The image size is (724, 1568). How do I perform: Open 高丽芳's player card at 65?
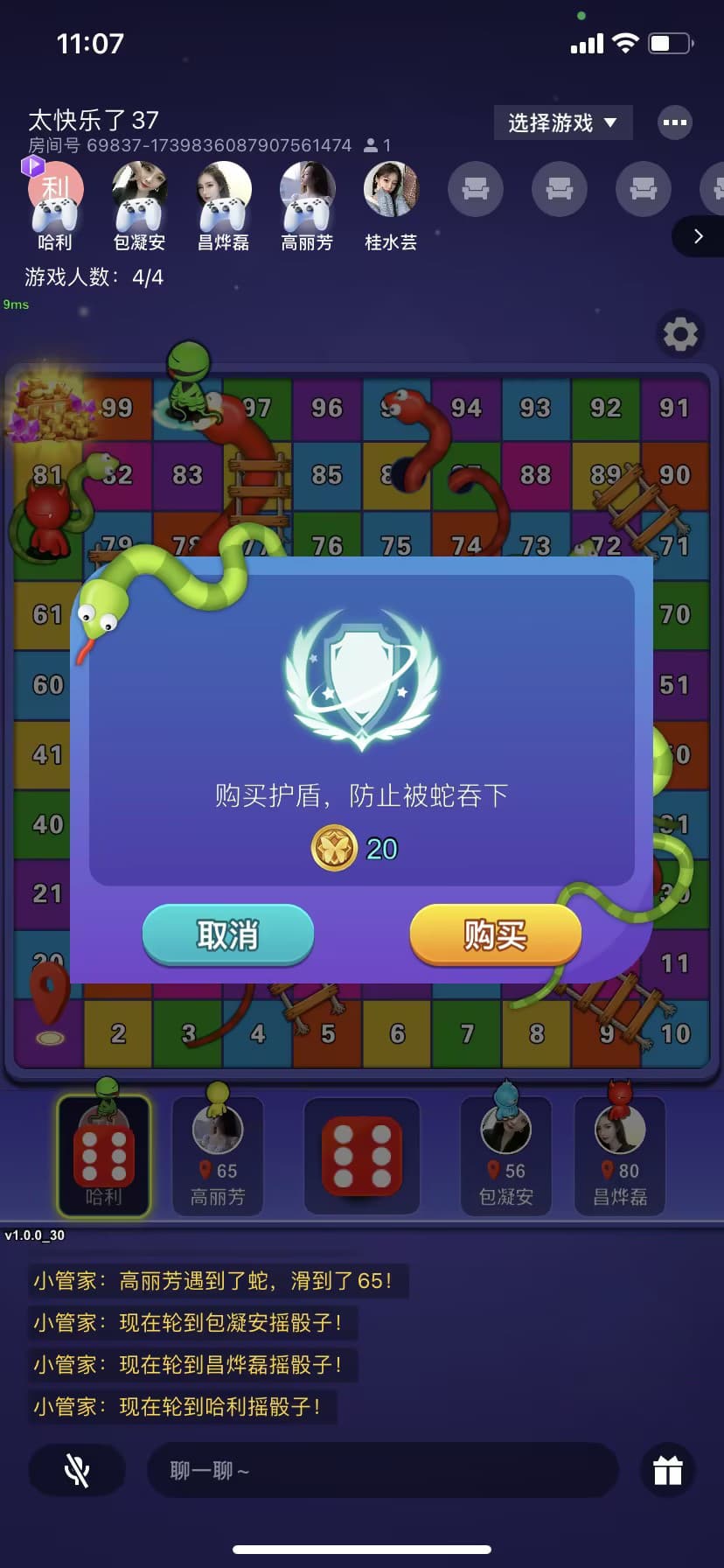point(218,1157)
